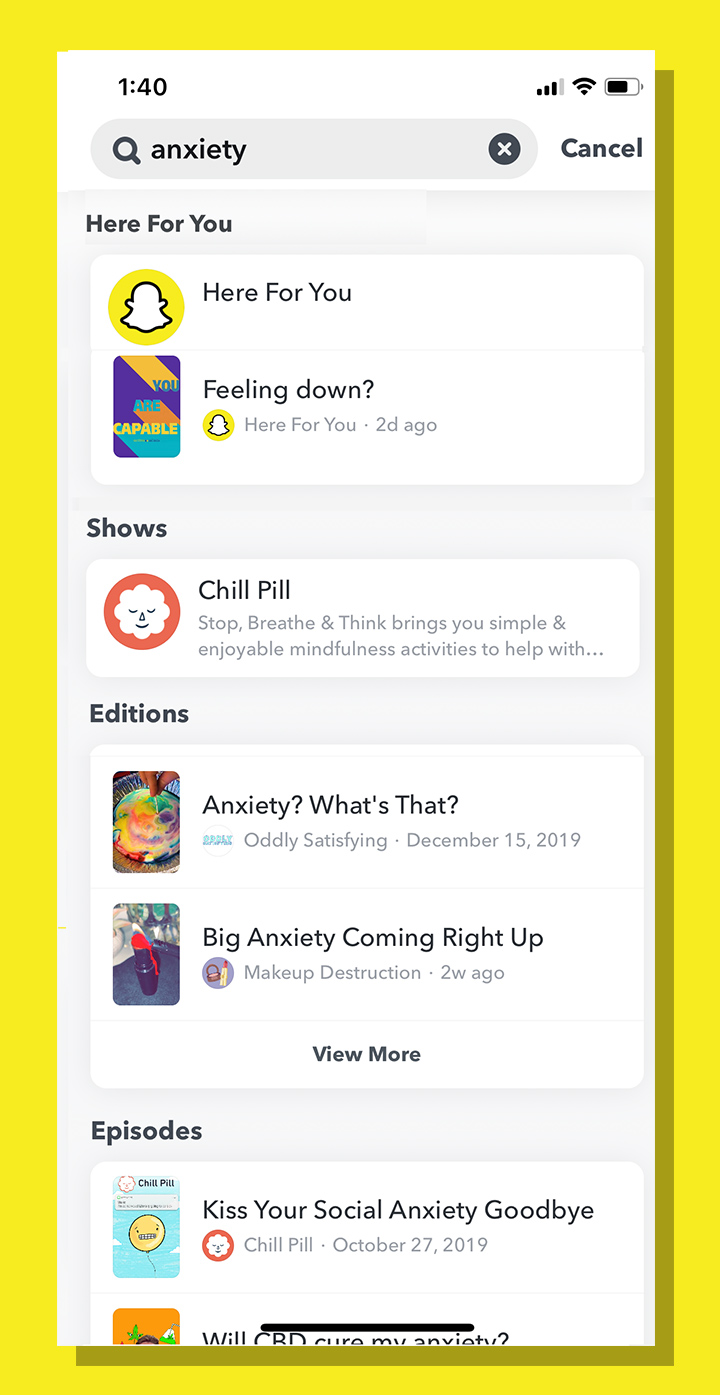This screenshot has width=720, height=1395.
Task: Select the Oddly Satisfying publisher icon
Action: pos(218,840)
